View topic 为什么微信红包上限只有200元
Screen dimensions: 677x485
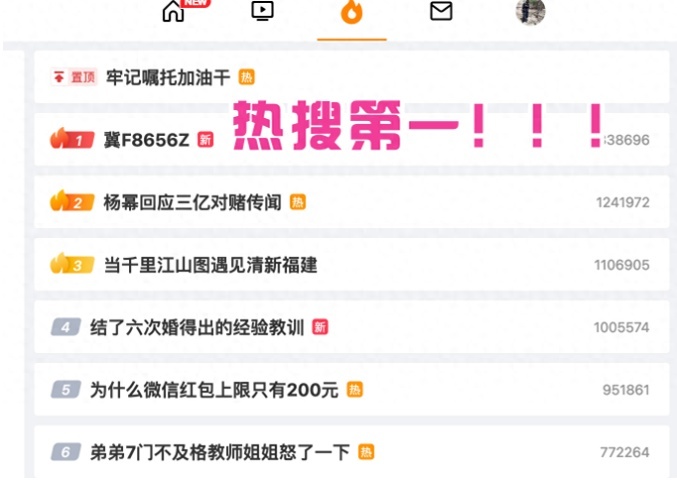click(214, 390)
